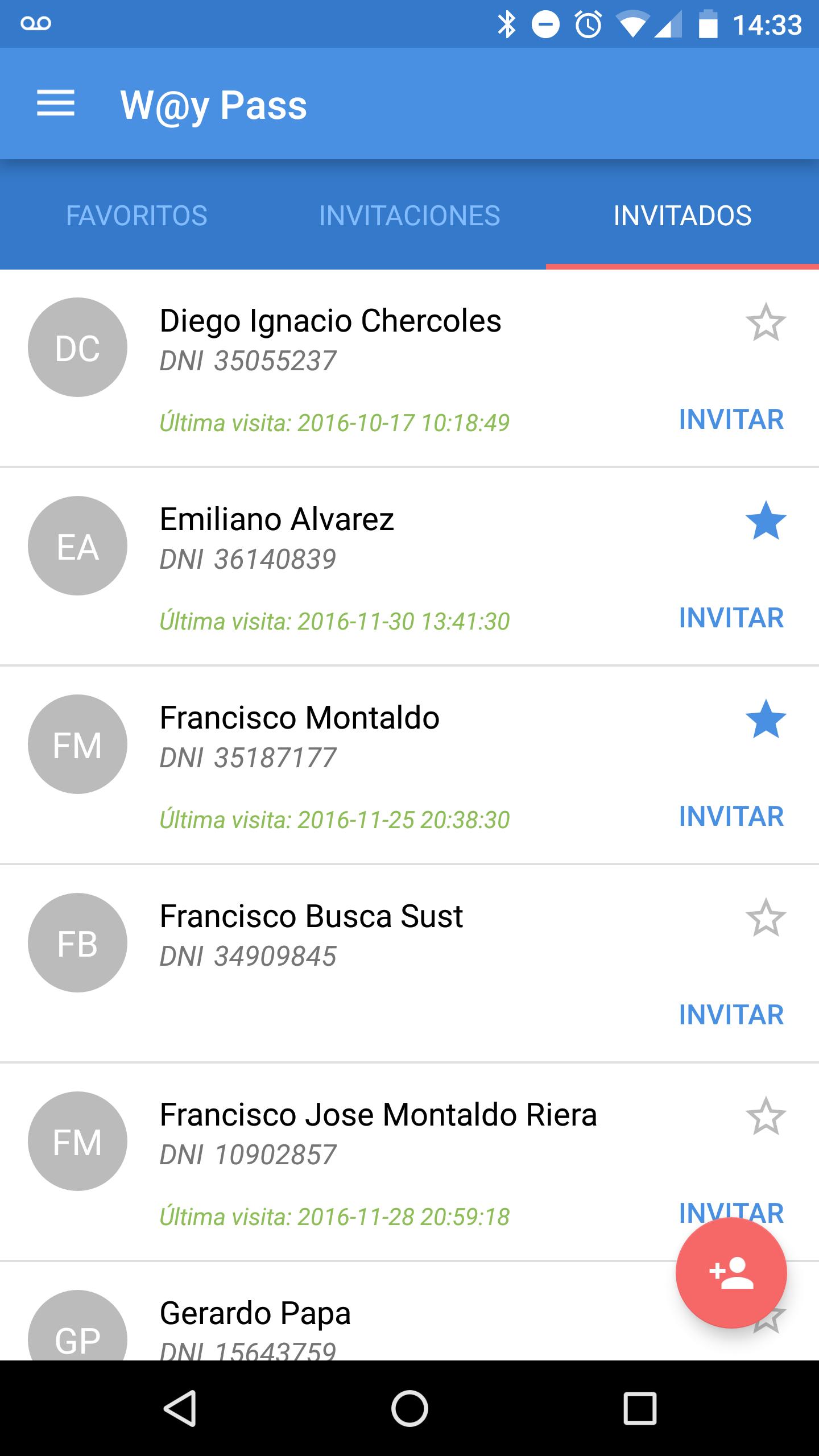
Task: Switch to the Favoritos tab
Action: click(136, 216)
